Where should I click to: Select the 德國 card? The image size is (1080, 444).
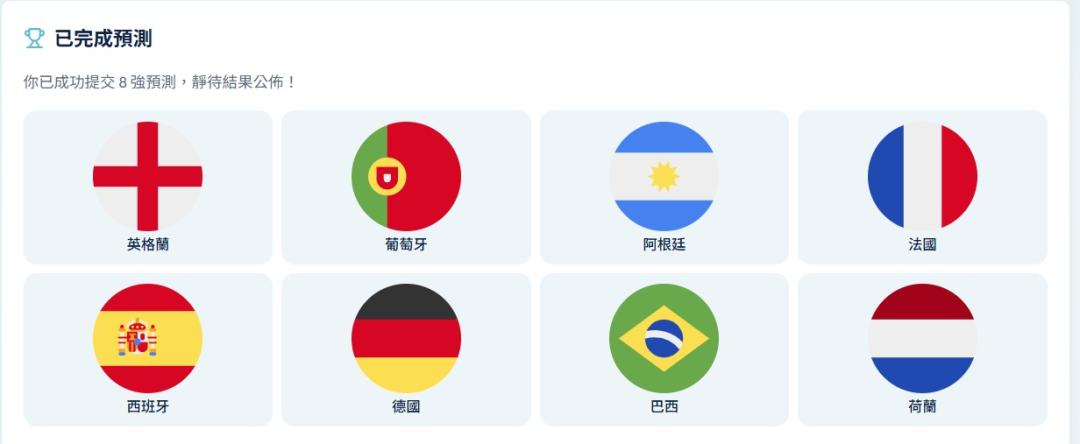(x=406, y=350)
